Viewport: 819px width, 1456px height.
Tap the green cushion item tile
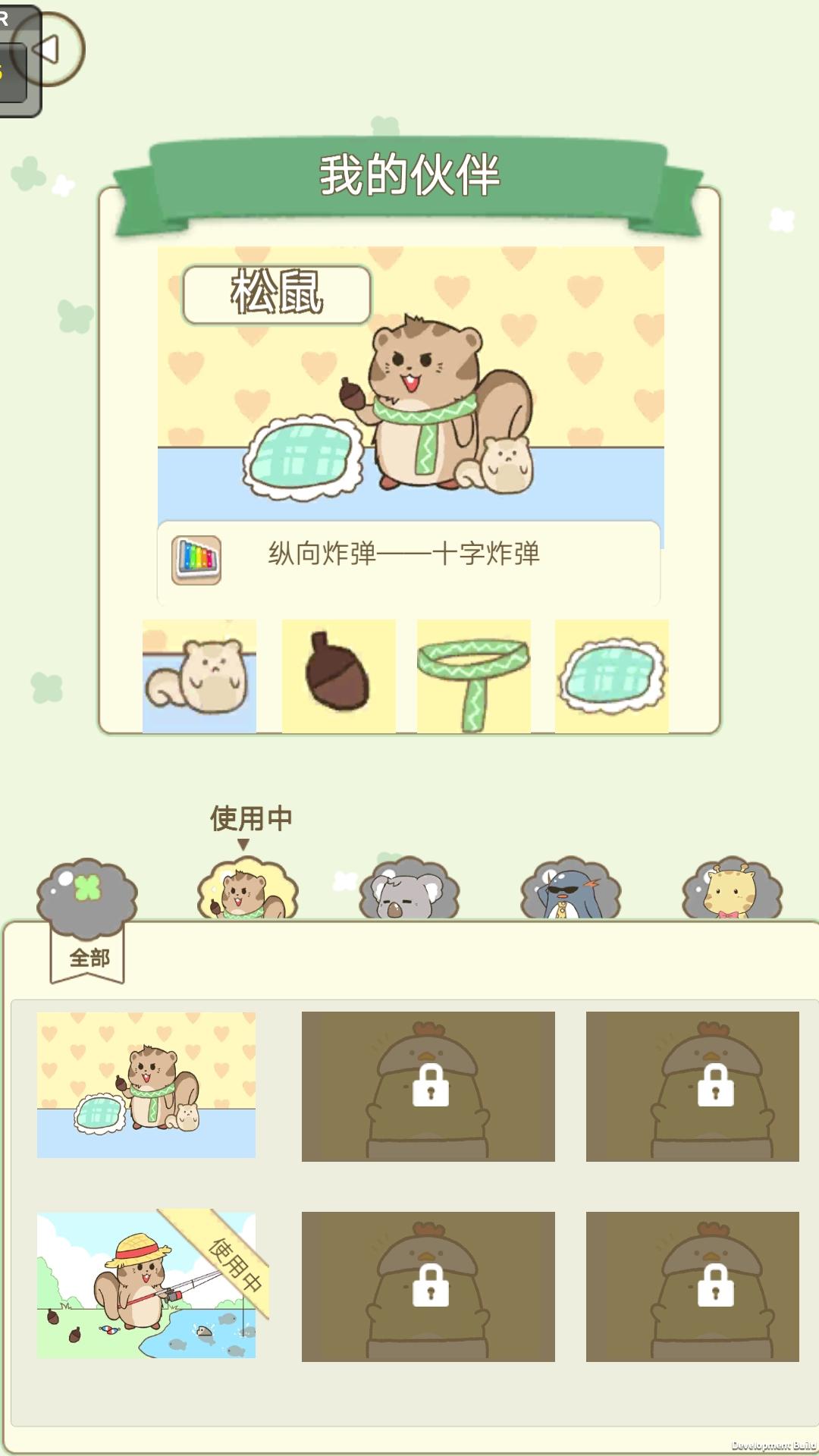[611, 676]
